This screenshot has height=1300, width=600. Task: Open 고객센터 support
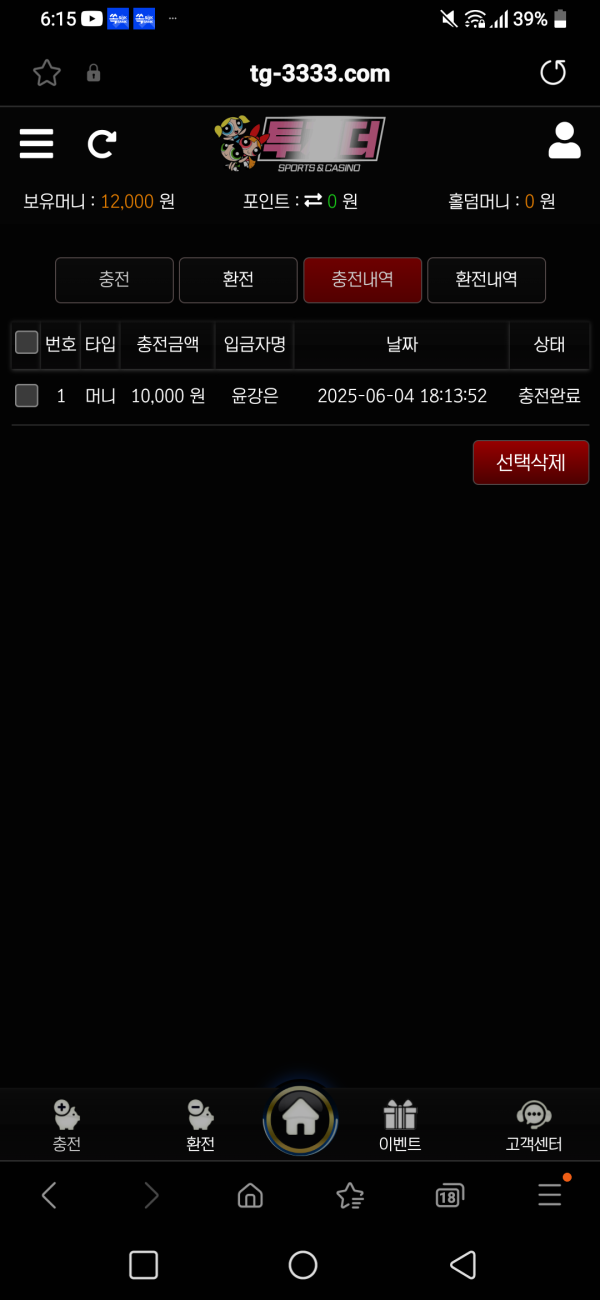pyautogui.click(x=533, y=1126)
